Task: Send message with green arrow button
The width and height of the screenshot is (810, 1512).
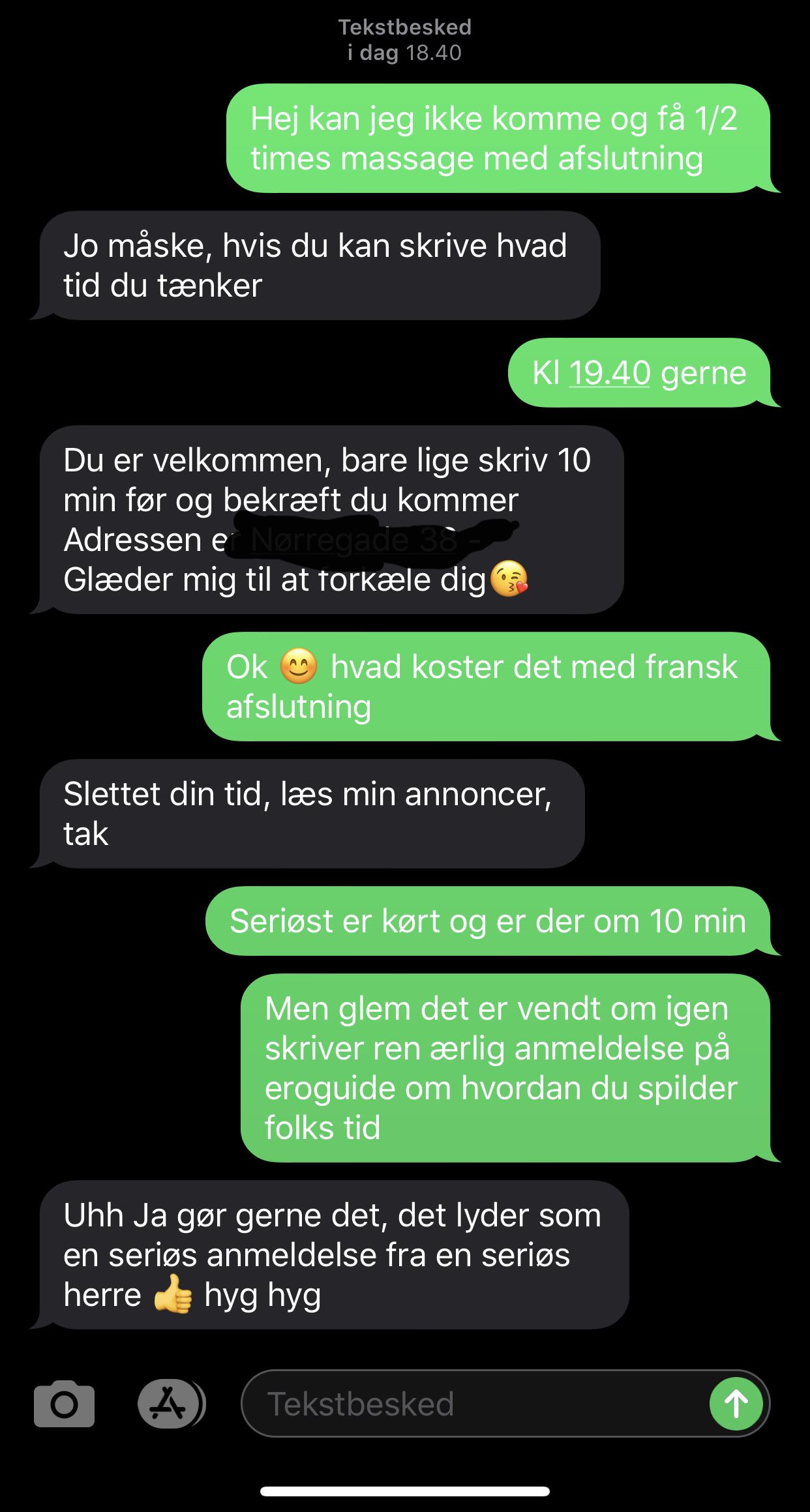Action: pyautogui.click(x=736, y=1404)
